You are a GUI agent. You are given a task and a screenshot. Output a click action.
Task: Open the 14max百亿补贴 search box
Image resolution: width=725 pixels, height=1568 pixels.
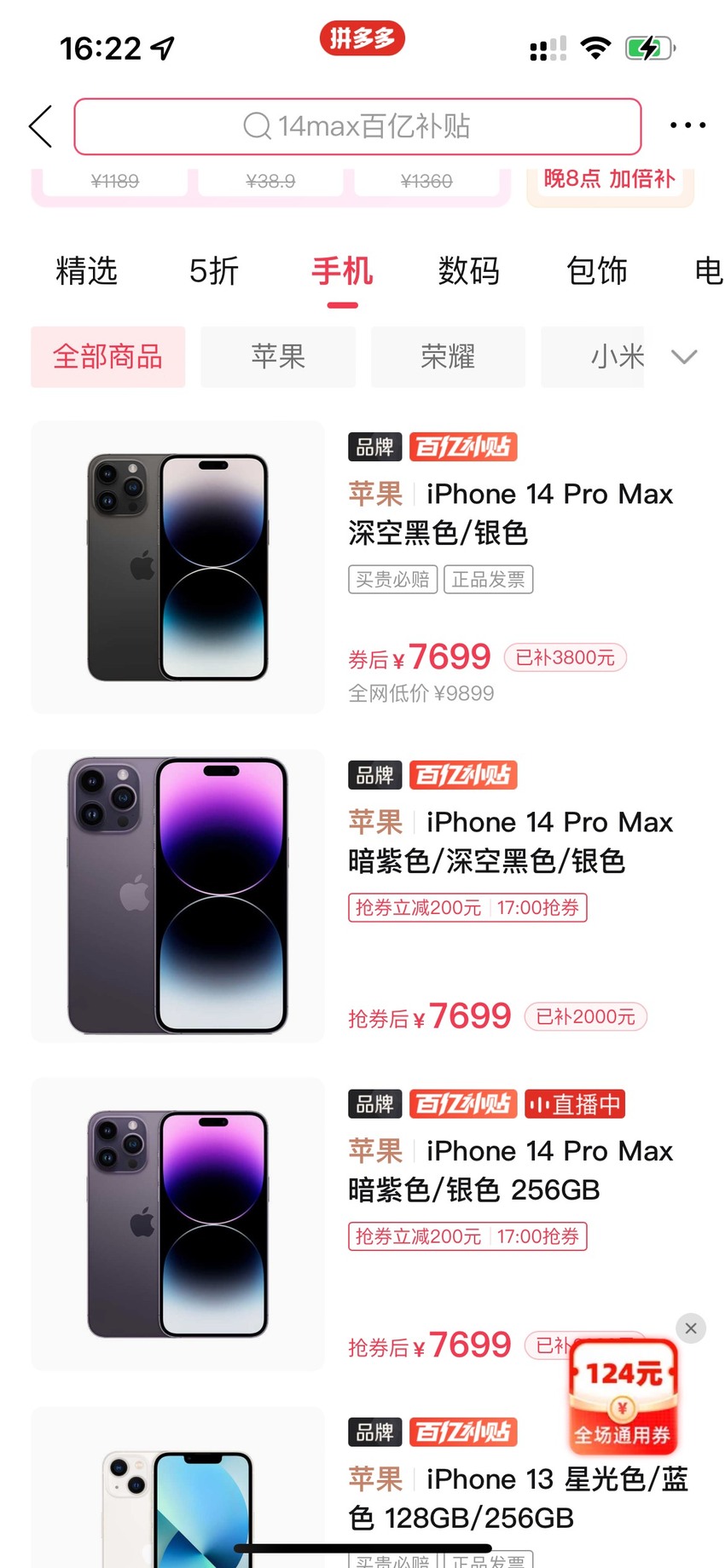357,126
